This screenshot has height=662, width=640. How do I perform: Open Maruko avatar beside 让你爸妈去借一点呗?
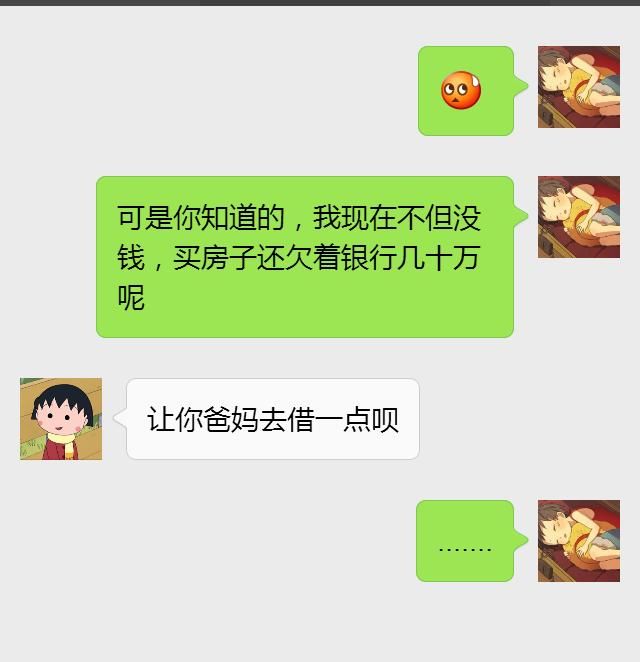61,419
